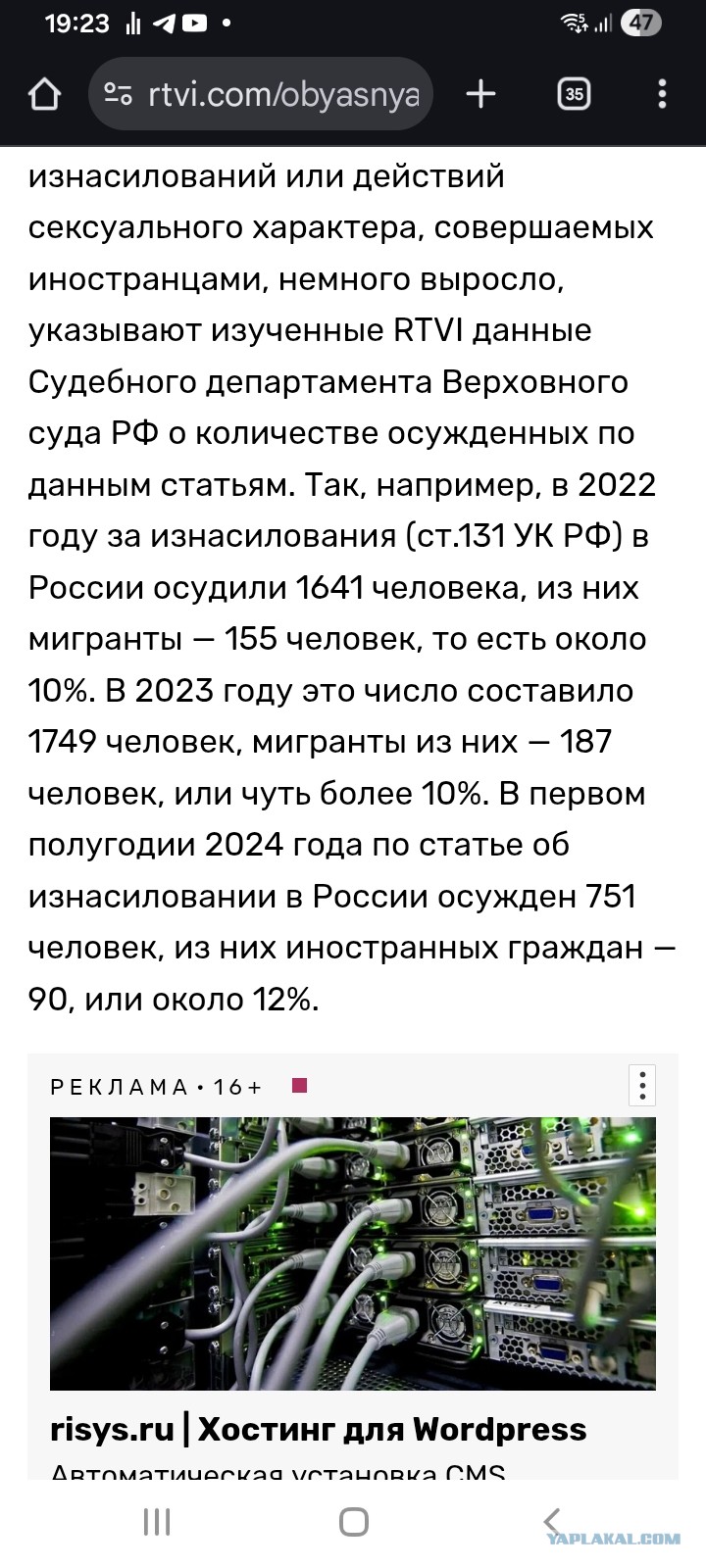Open a new browser tab
Screen dimensions: 706x1568
(480, 95)
